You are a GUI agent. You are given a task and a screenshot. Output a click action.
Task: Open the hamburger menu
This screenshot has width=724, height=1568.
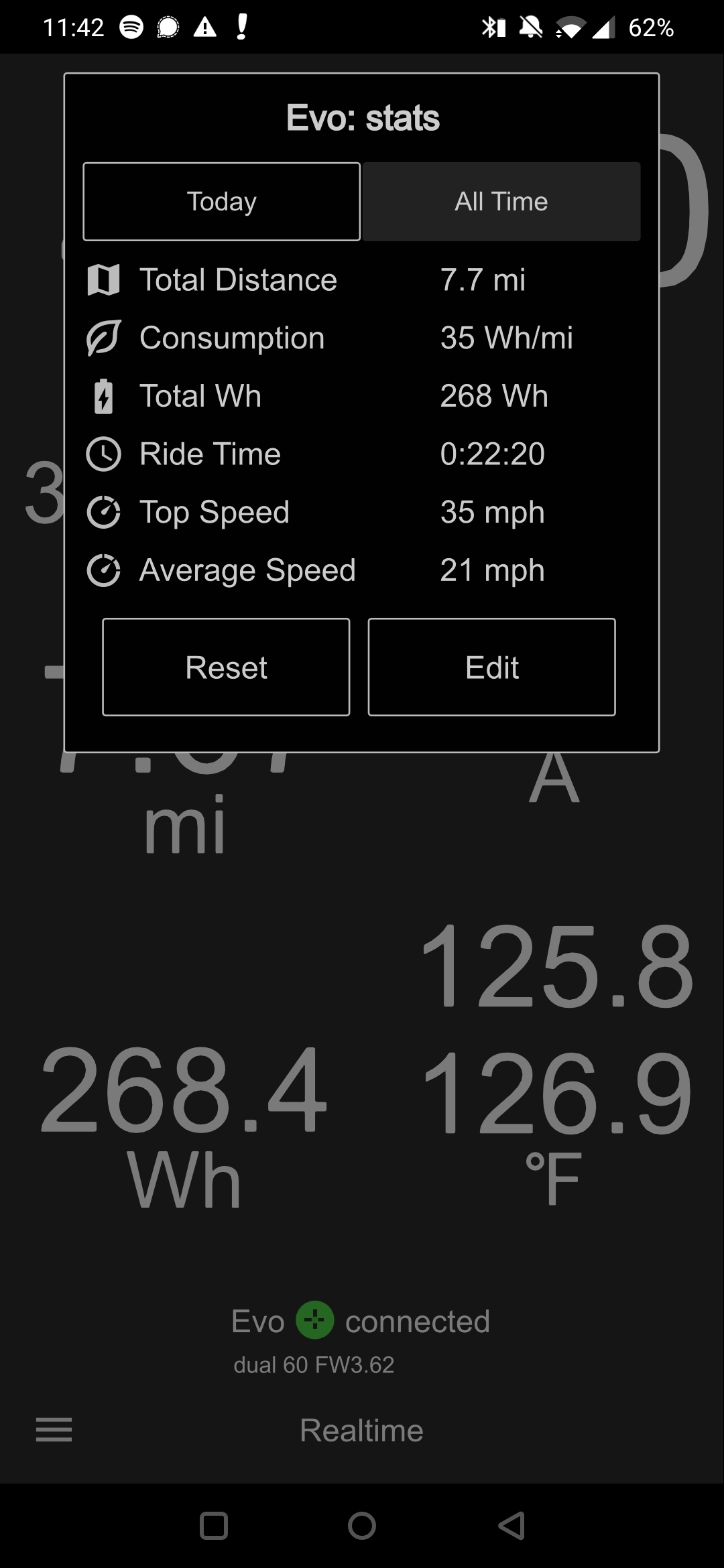pyautogui.click(x=54, y=1430)
